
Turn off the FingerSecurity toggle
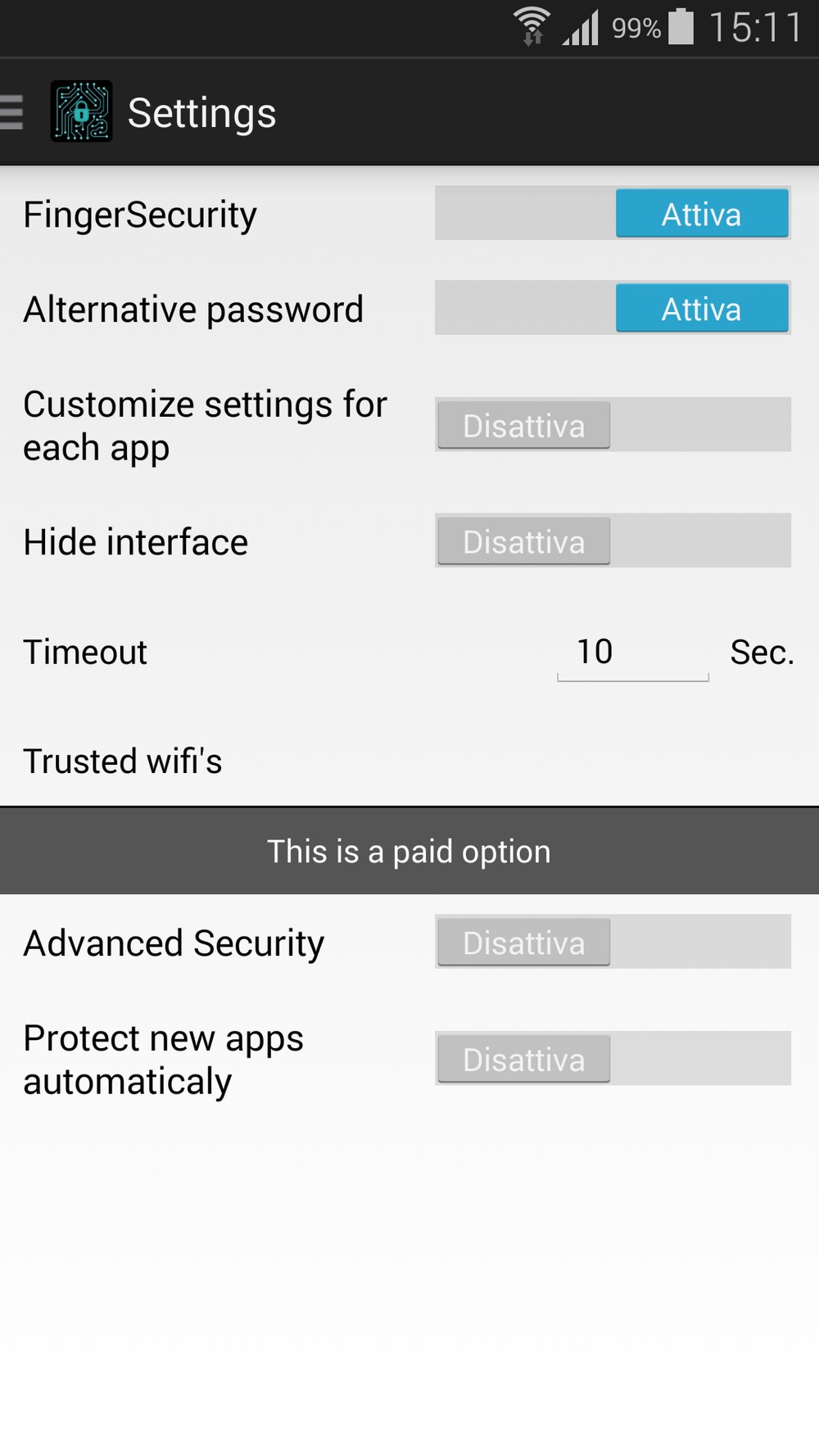(613, 214)
